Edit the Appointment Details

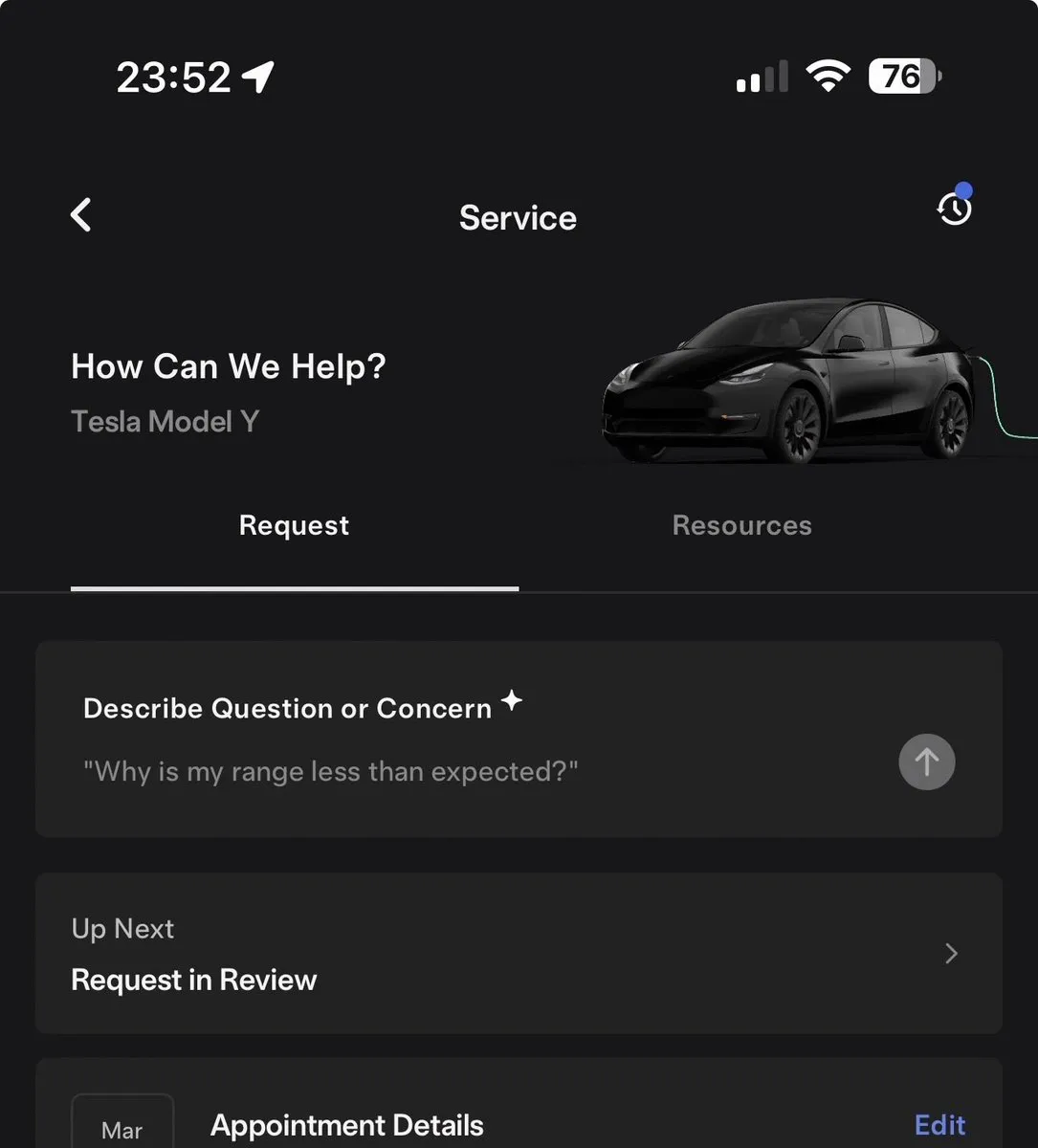[939, 1125]
